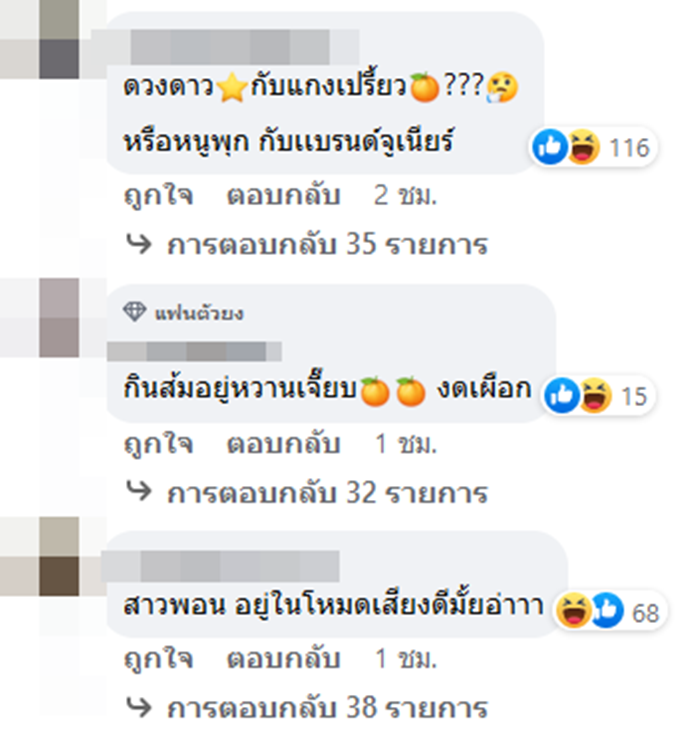This screenshot has width=700, height=736.
Task: Open profile picture of the แฟนตัวยง commenter
Action: tap(59, 317)
